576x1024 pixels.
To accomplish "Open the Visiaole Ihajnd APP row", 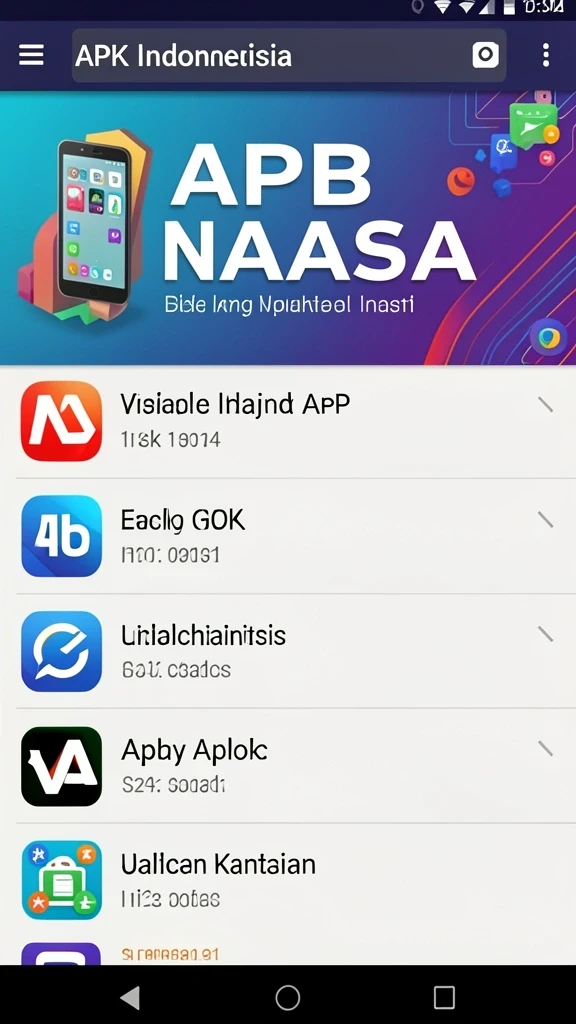I will click(x=288, y=421).
